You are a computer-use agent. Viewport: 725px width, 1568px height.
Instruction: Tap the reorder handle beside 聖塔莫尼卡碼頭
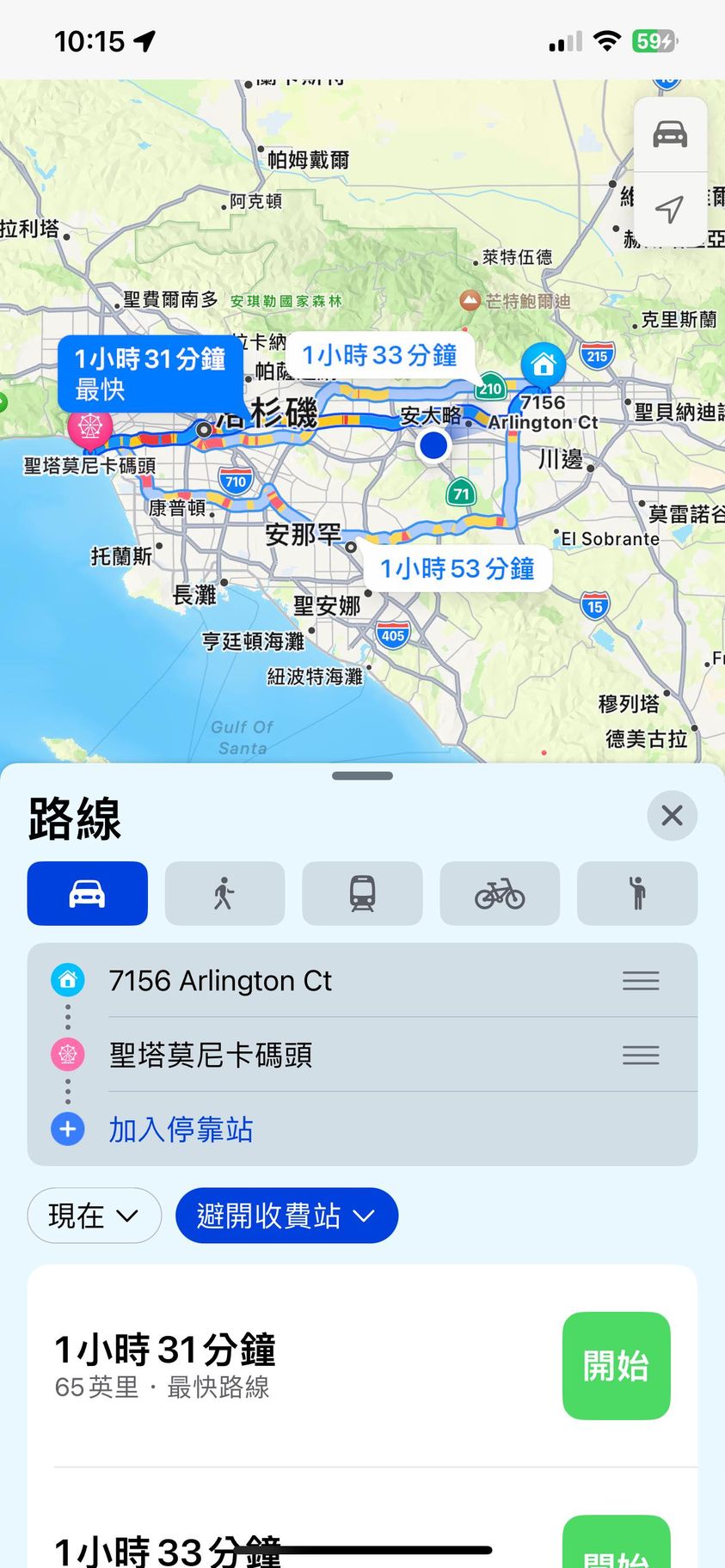point(641,1055)
